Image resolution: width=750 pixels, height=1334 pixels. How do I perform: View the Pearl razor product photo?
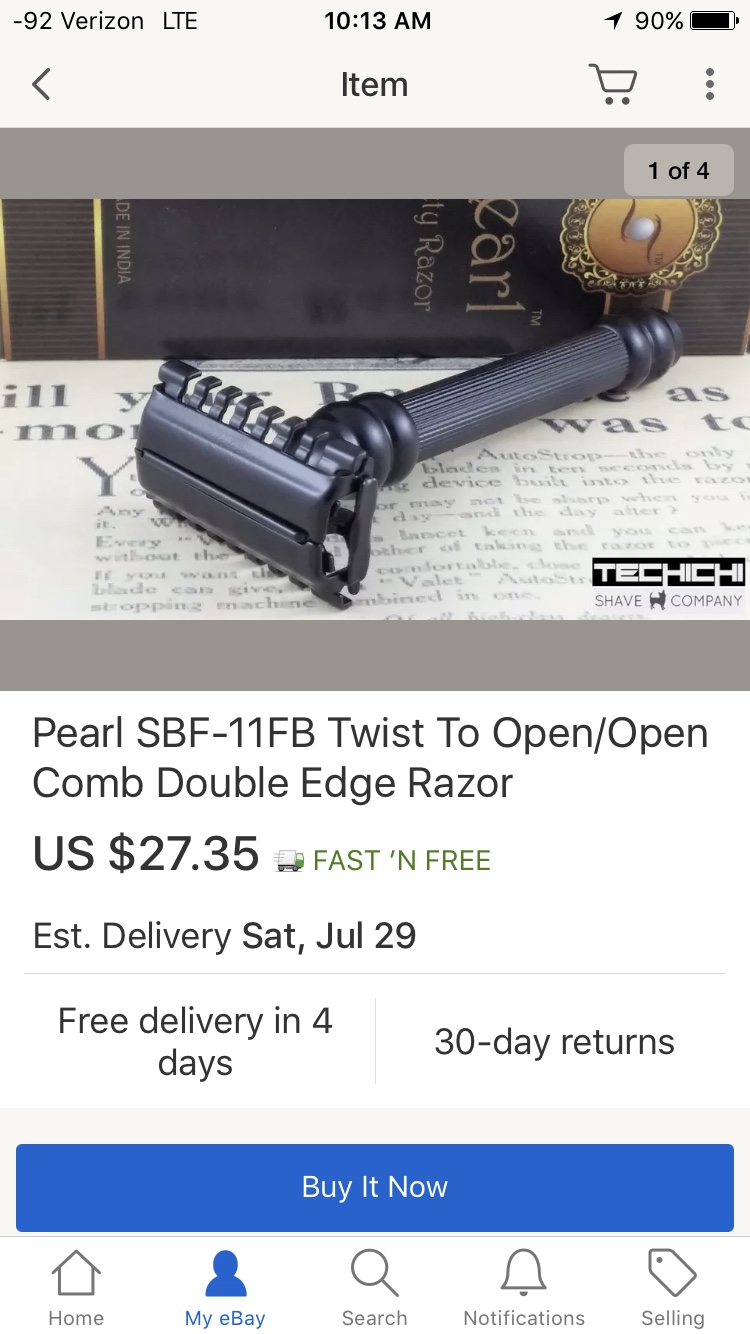[374, 408]
